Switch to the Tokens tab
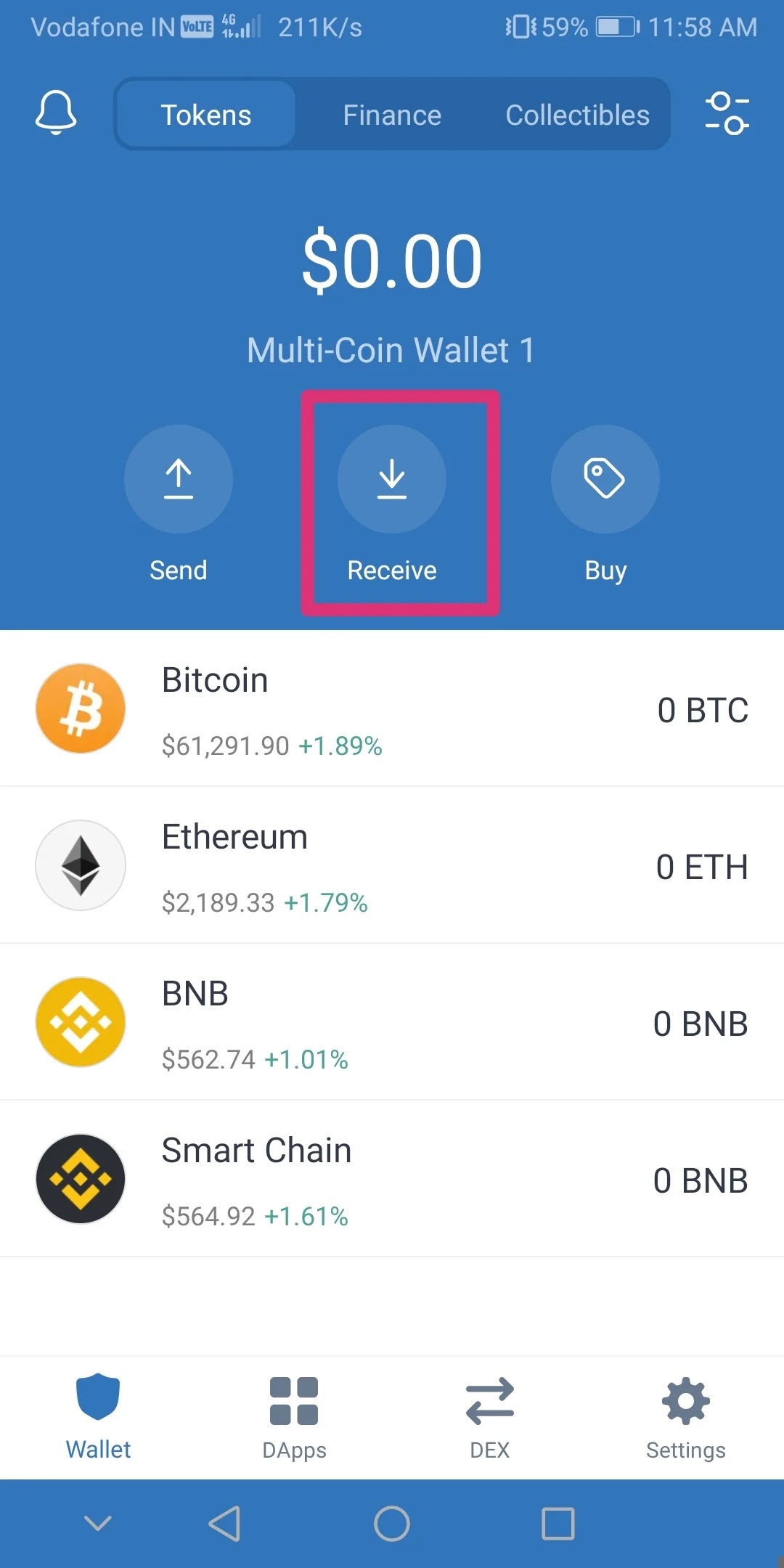Screen dimensions: 784x1568 pyautogui.click(x=206, y=115)
